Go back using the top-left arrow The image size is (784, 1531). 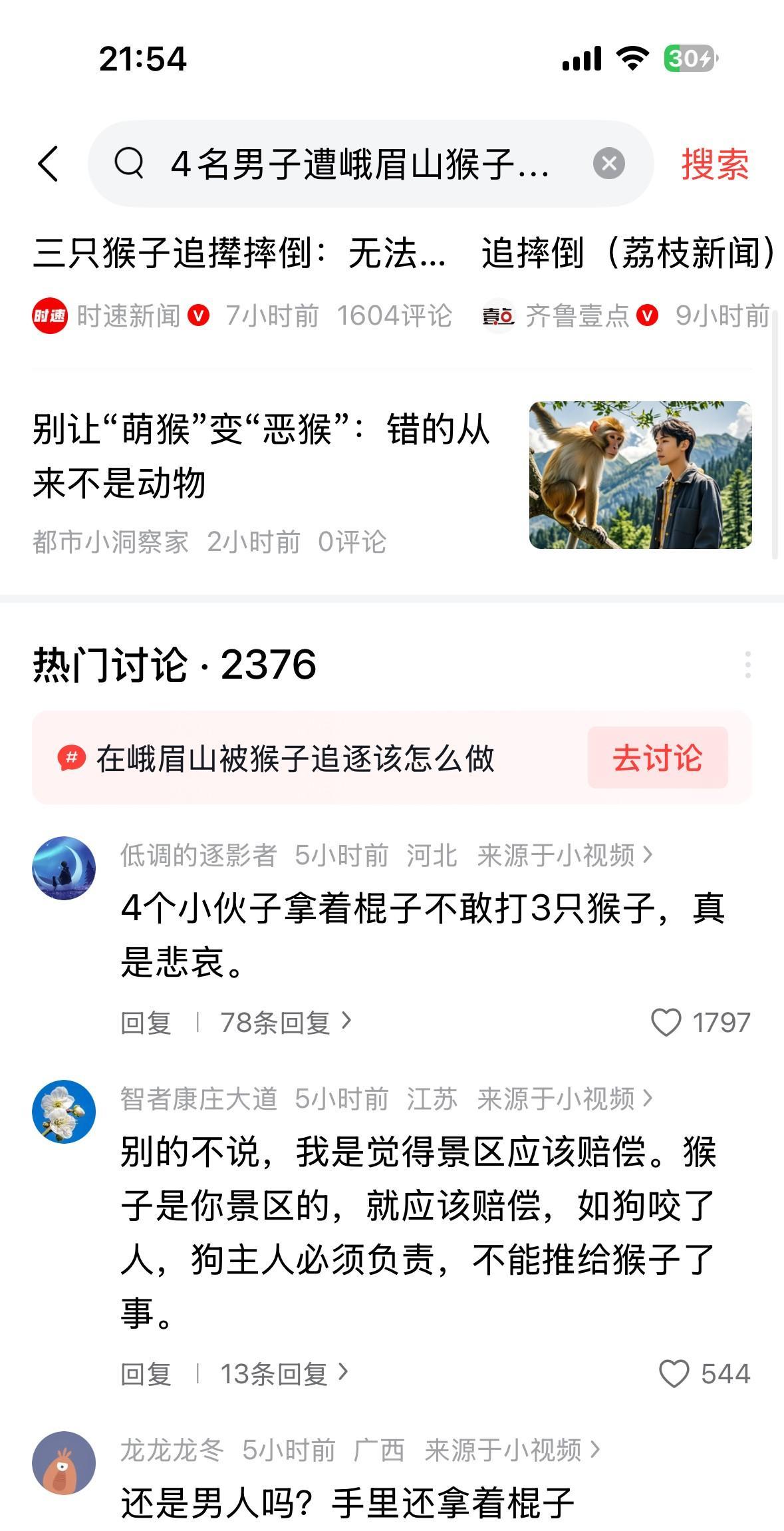pos(49,164)
